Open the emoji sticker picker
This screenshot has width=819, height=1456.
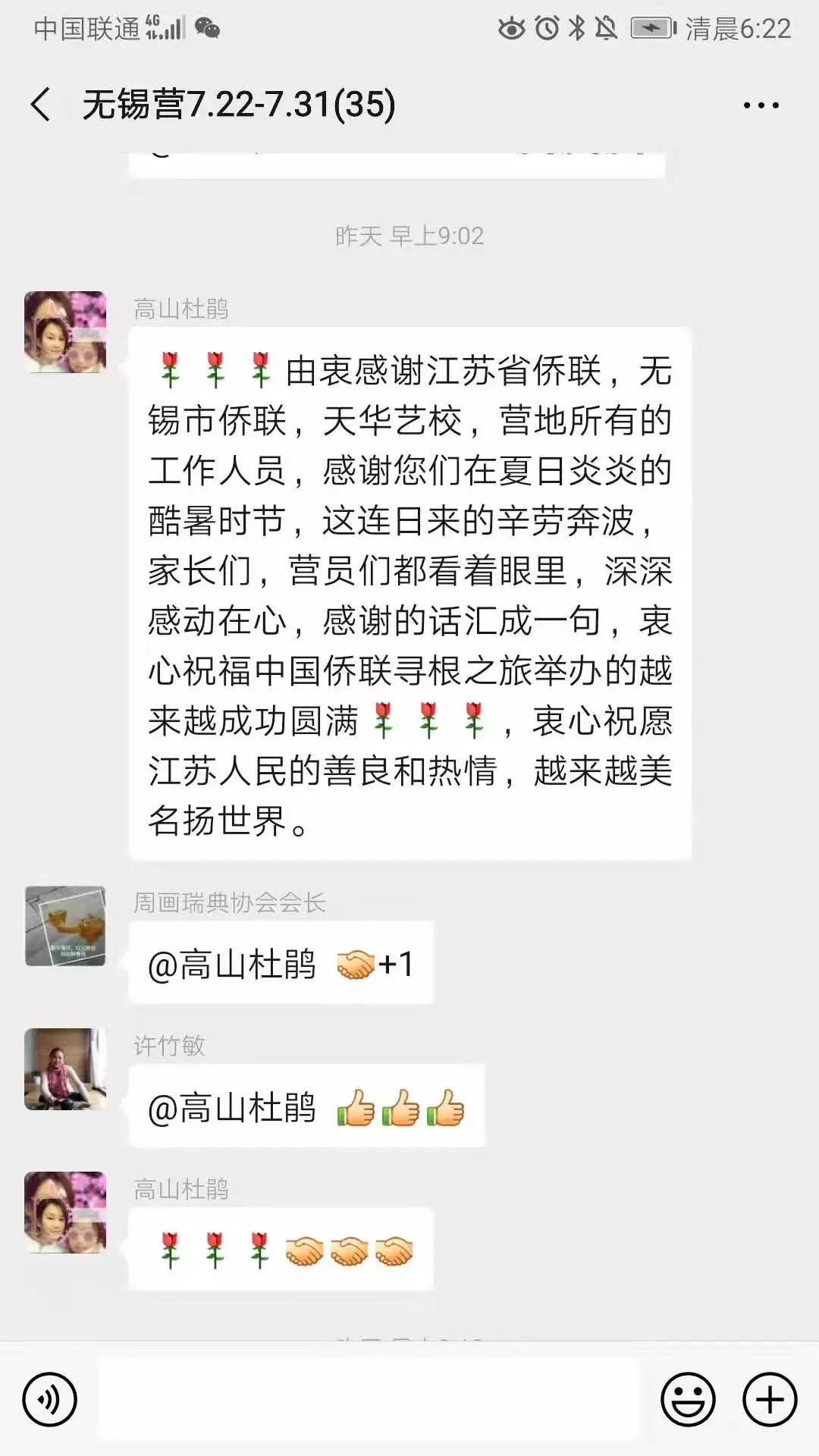click(x=688, y=1398)
